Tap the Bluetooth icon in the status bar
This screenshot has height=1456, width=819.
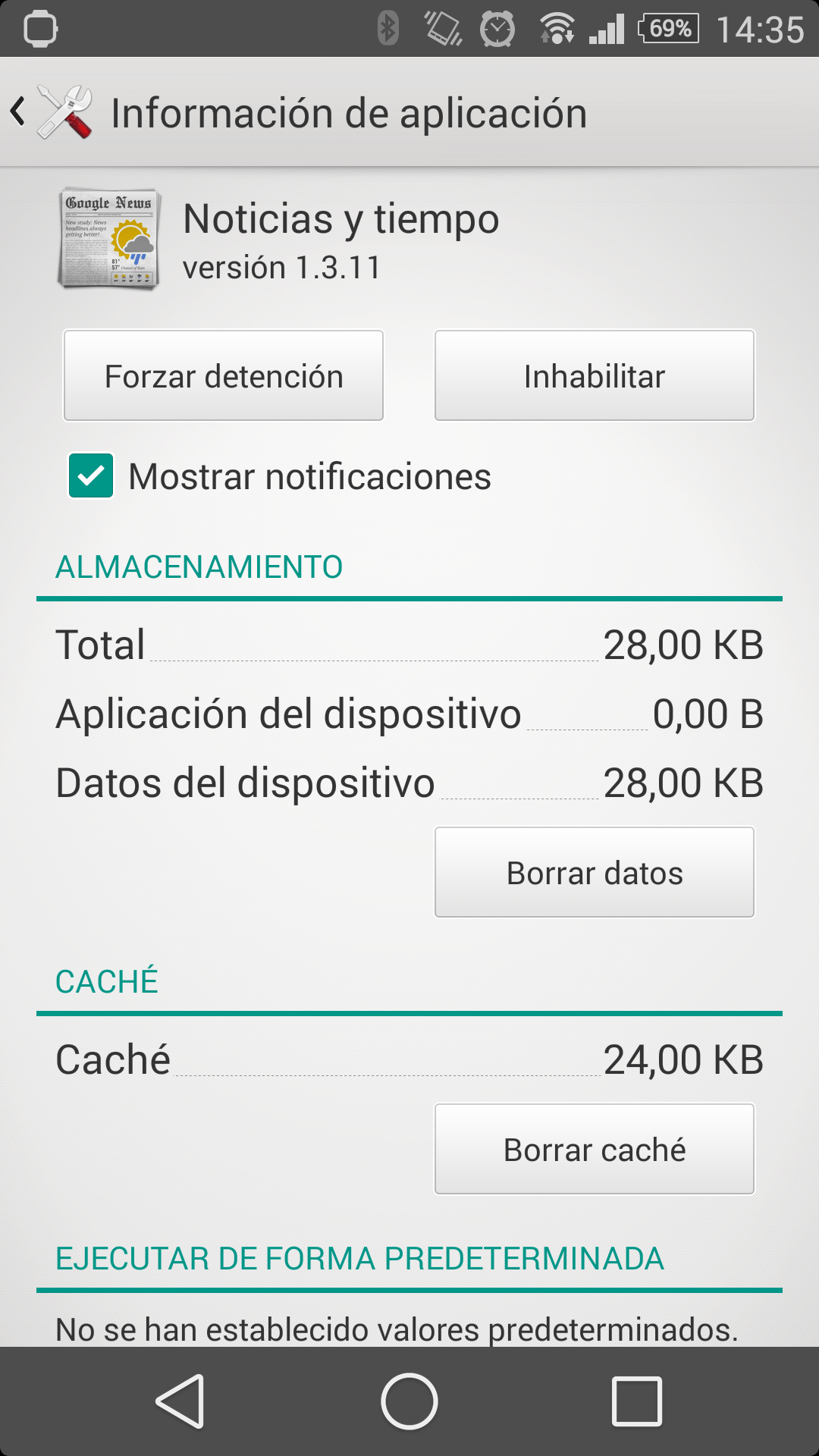(388, 29)
